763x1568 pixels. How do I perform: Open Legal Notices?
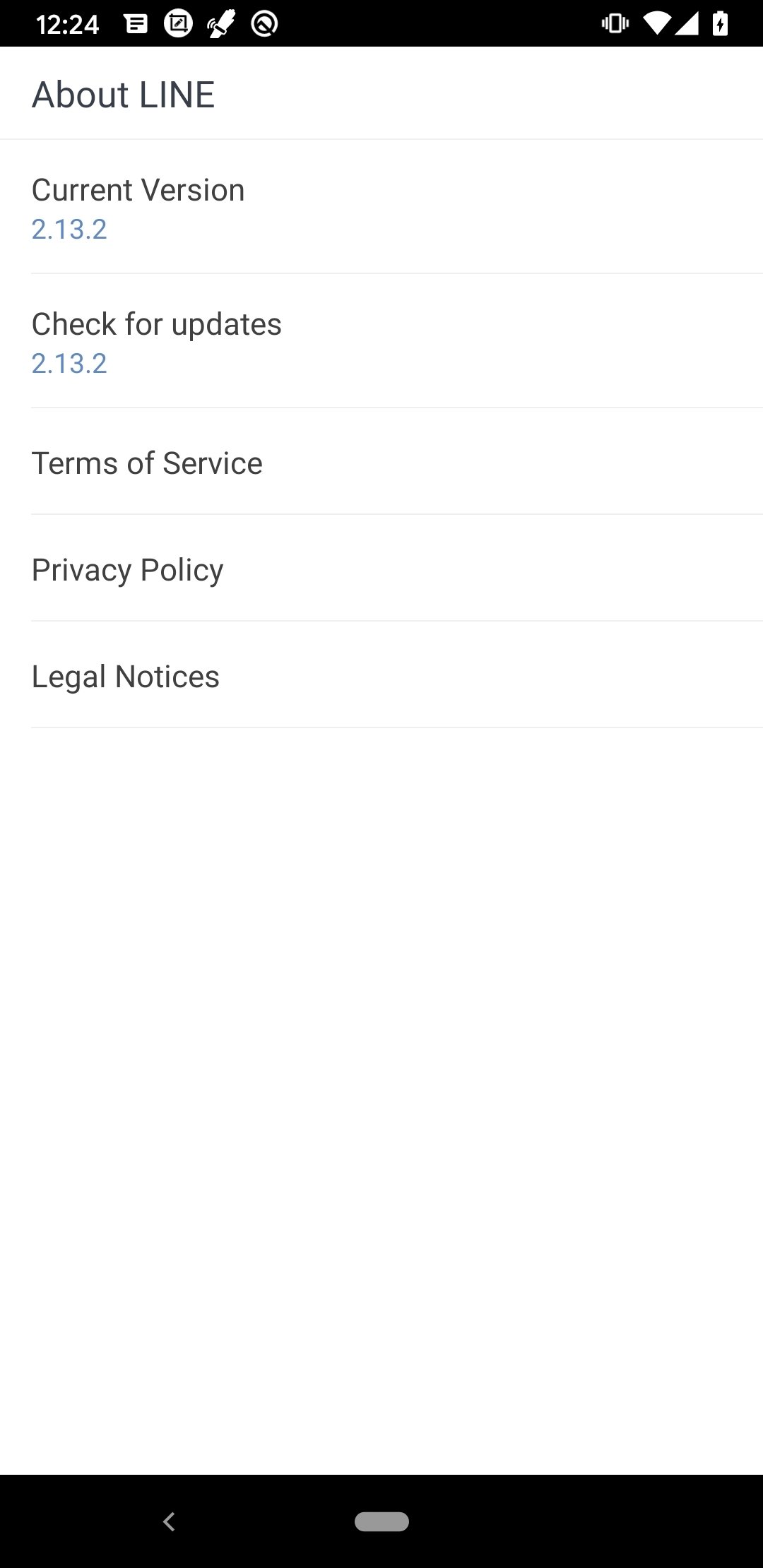coord(381,675)
